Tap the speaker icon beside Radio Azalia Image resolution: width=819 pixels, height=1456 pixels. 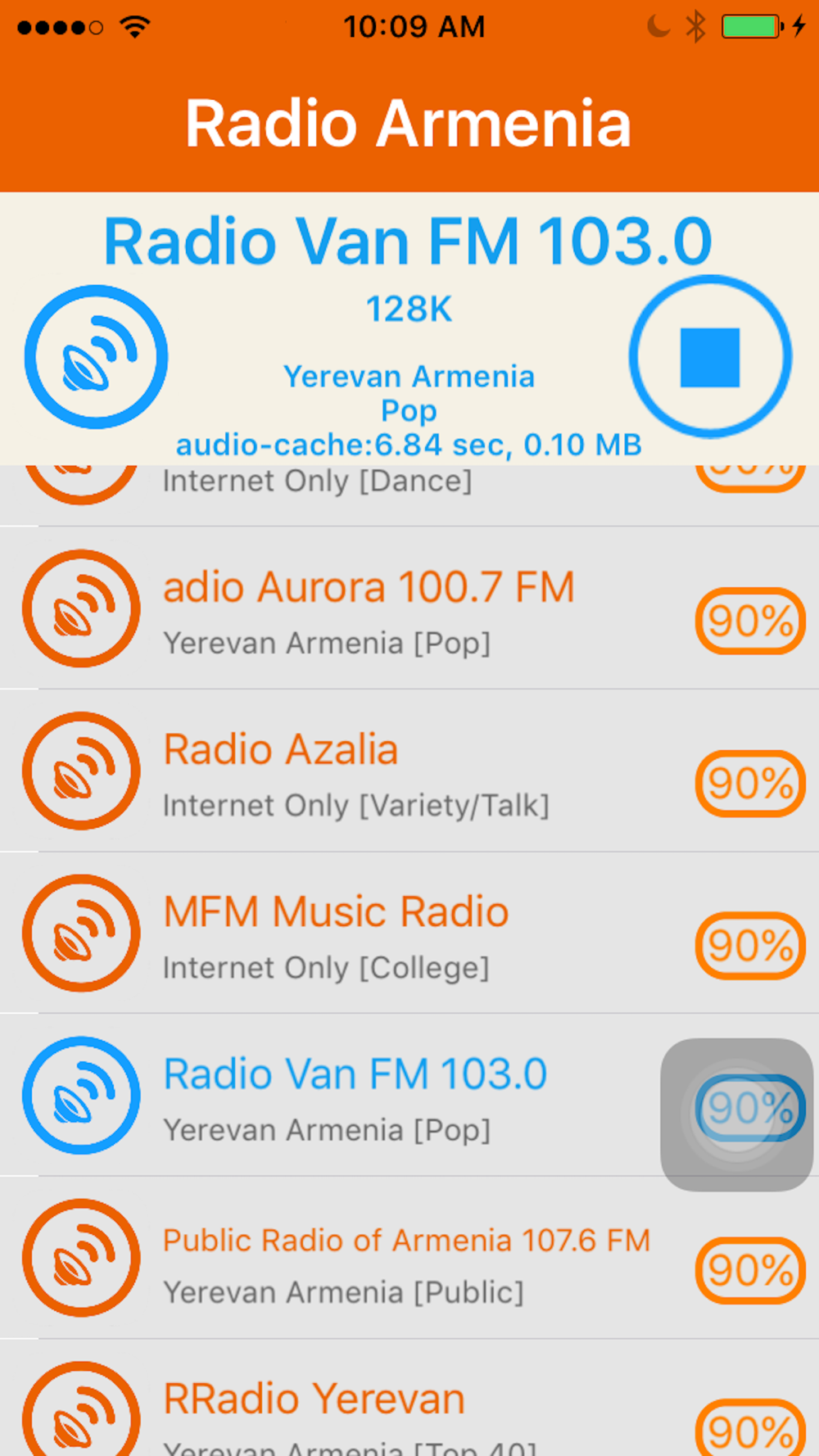81,771
